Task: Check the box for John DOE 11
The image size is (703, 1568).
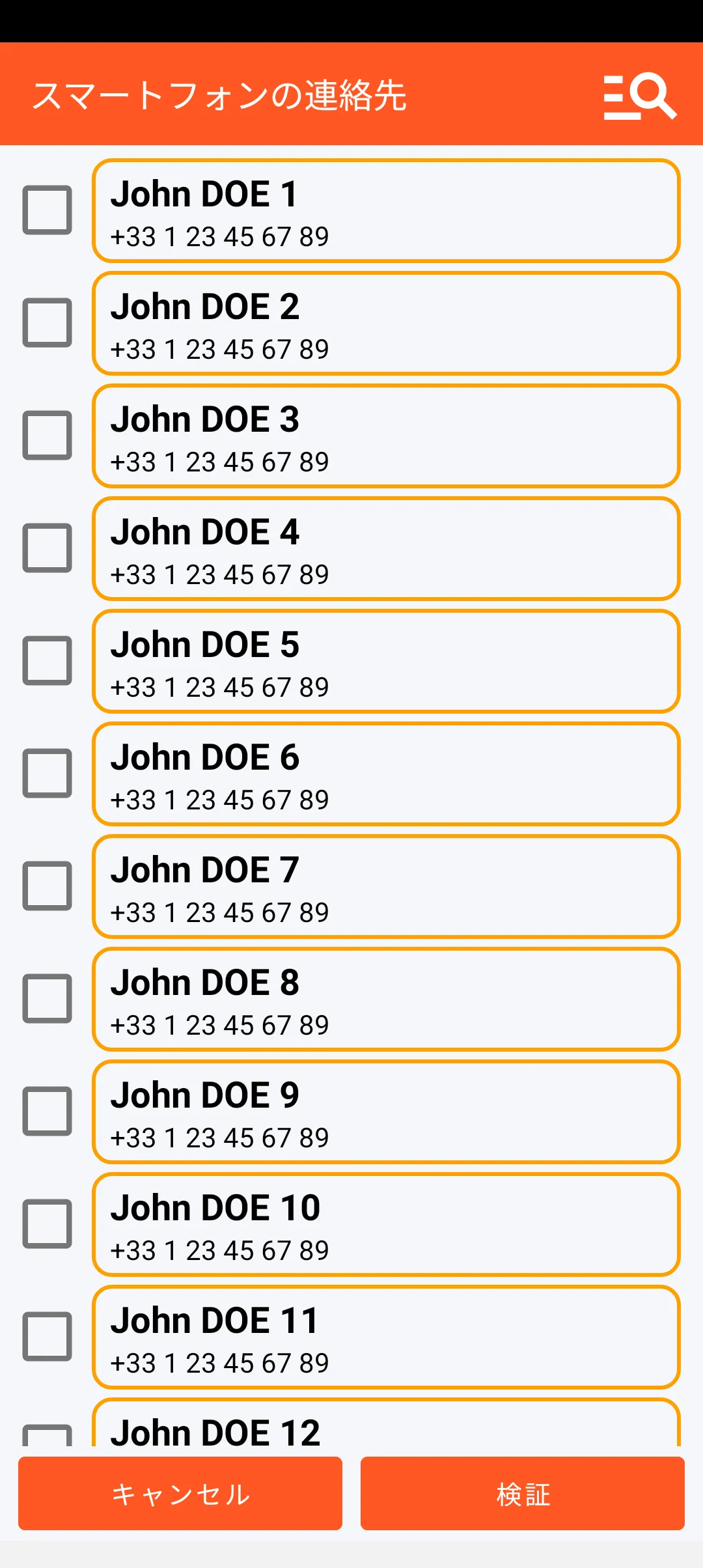Action: (x=47, y=1336)
